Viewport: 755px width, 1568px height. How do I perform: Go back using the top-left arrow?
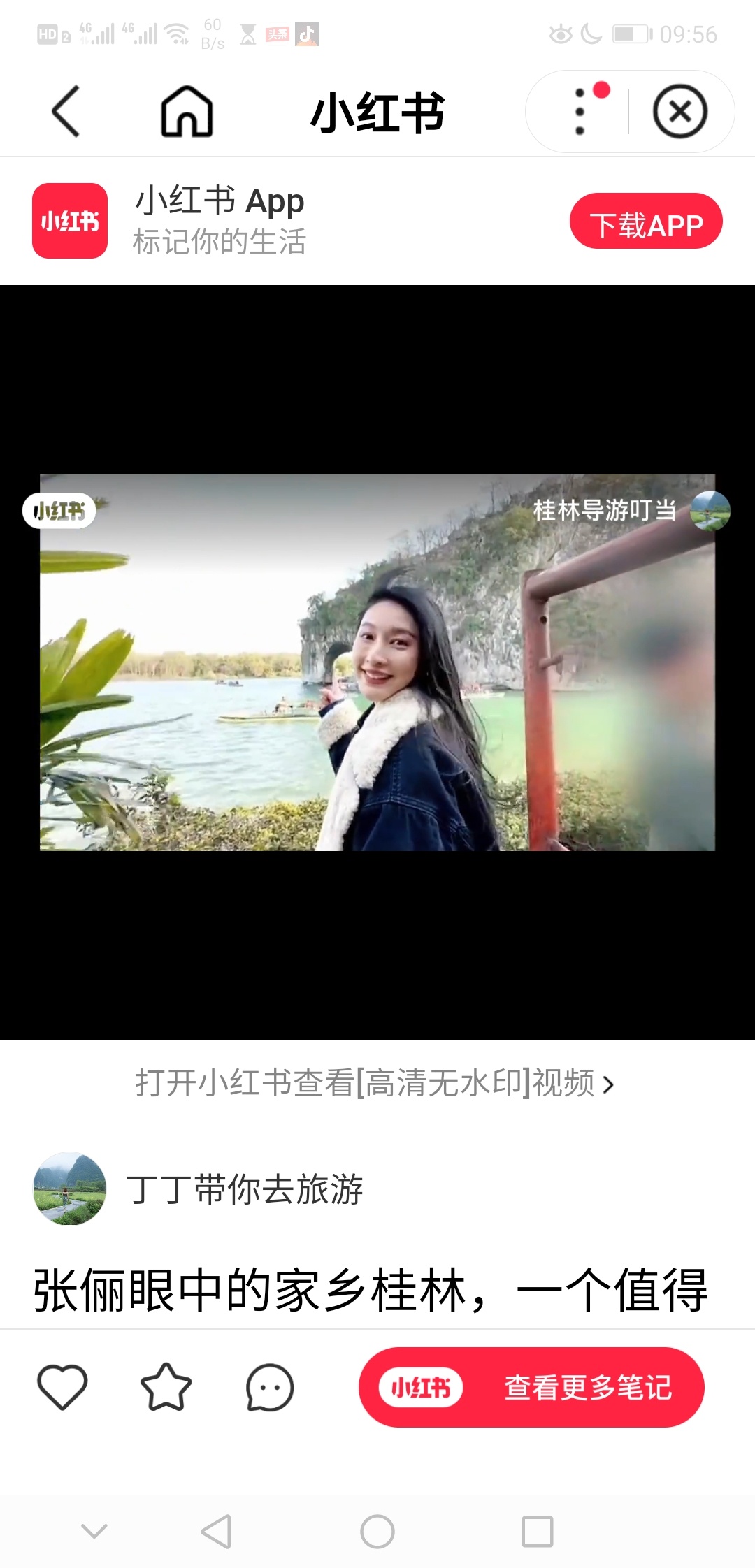[x=66, y=111]
